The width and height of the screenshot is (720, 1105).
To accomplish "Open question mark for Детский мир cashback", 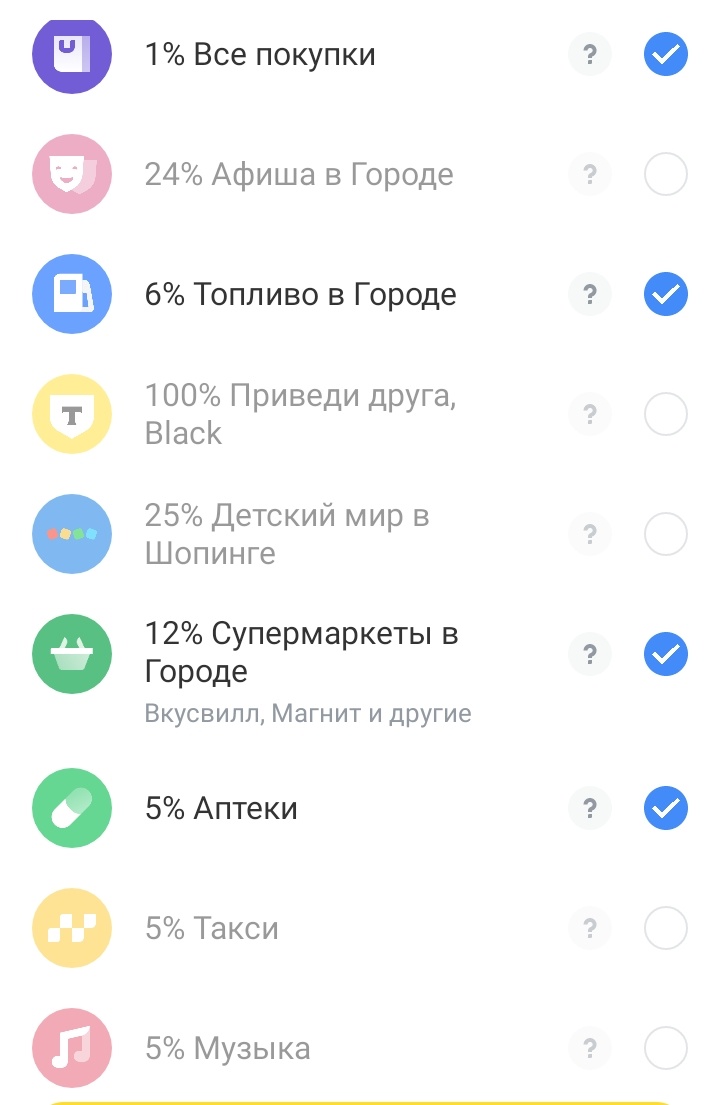I will pos(590,534).
